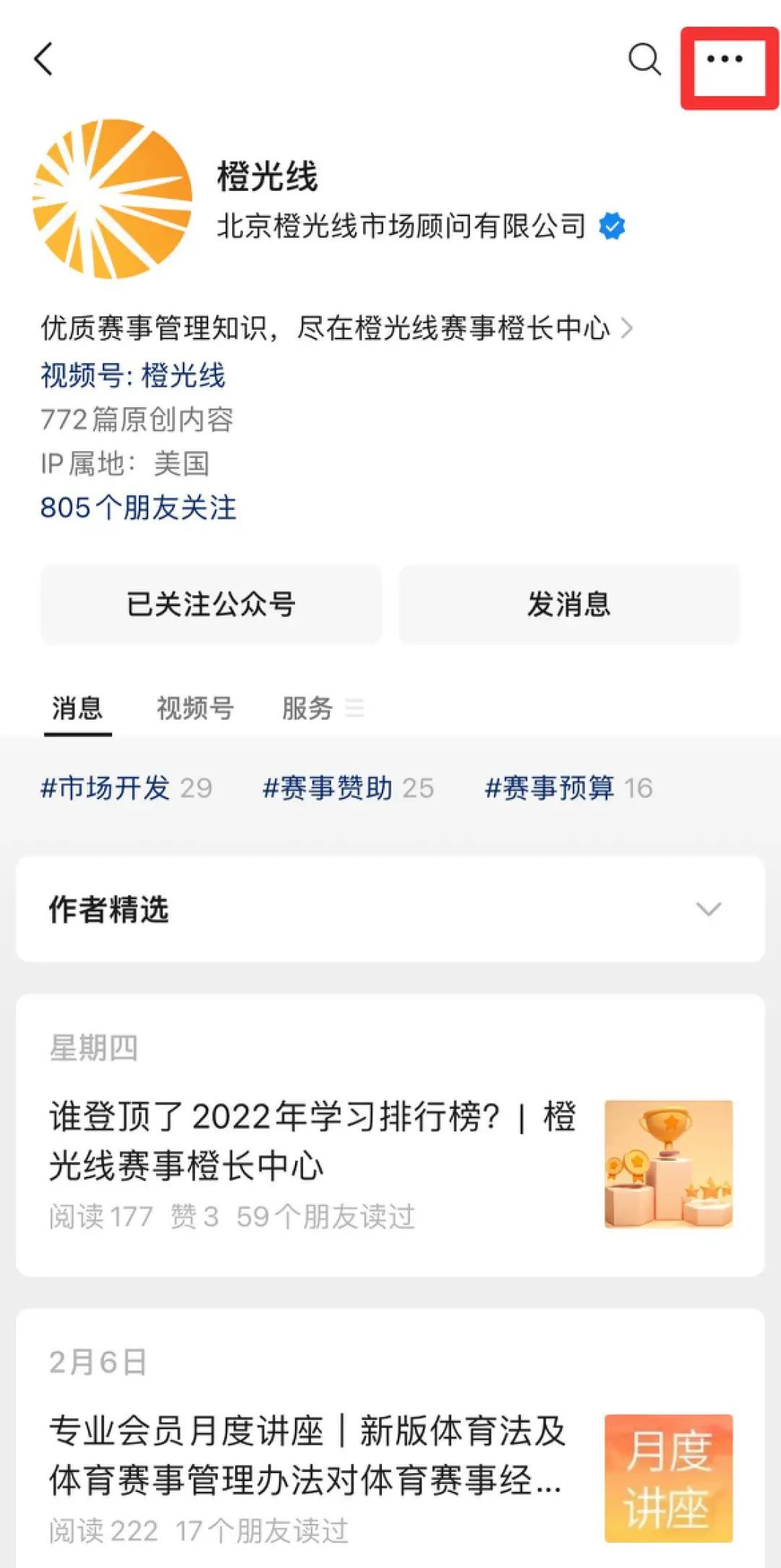
Task: Switch to the 视频号 tab
Action: (192, 710)
